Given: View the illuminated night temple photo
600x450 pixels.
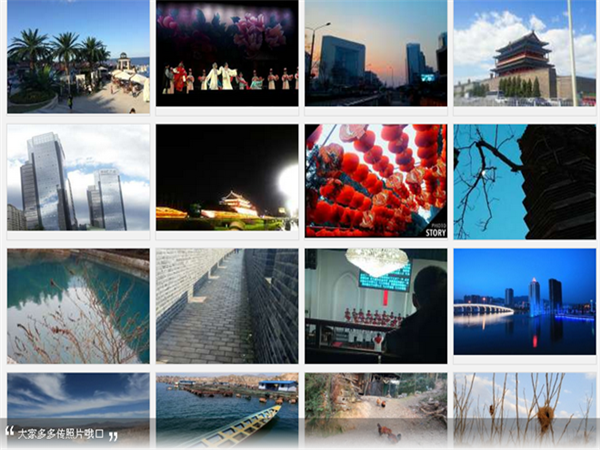Looking at the screenshot, I should 227,178.
